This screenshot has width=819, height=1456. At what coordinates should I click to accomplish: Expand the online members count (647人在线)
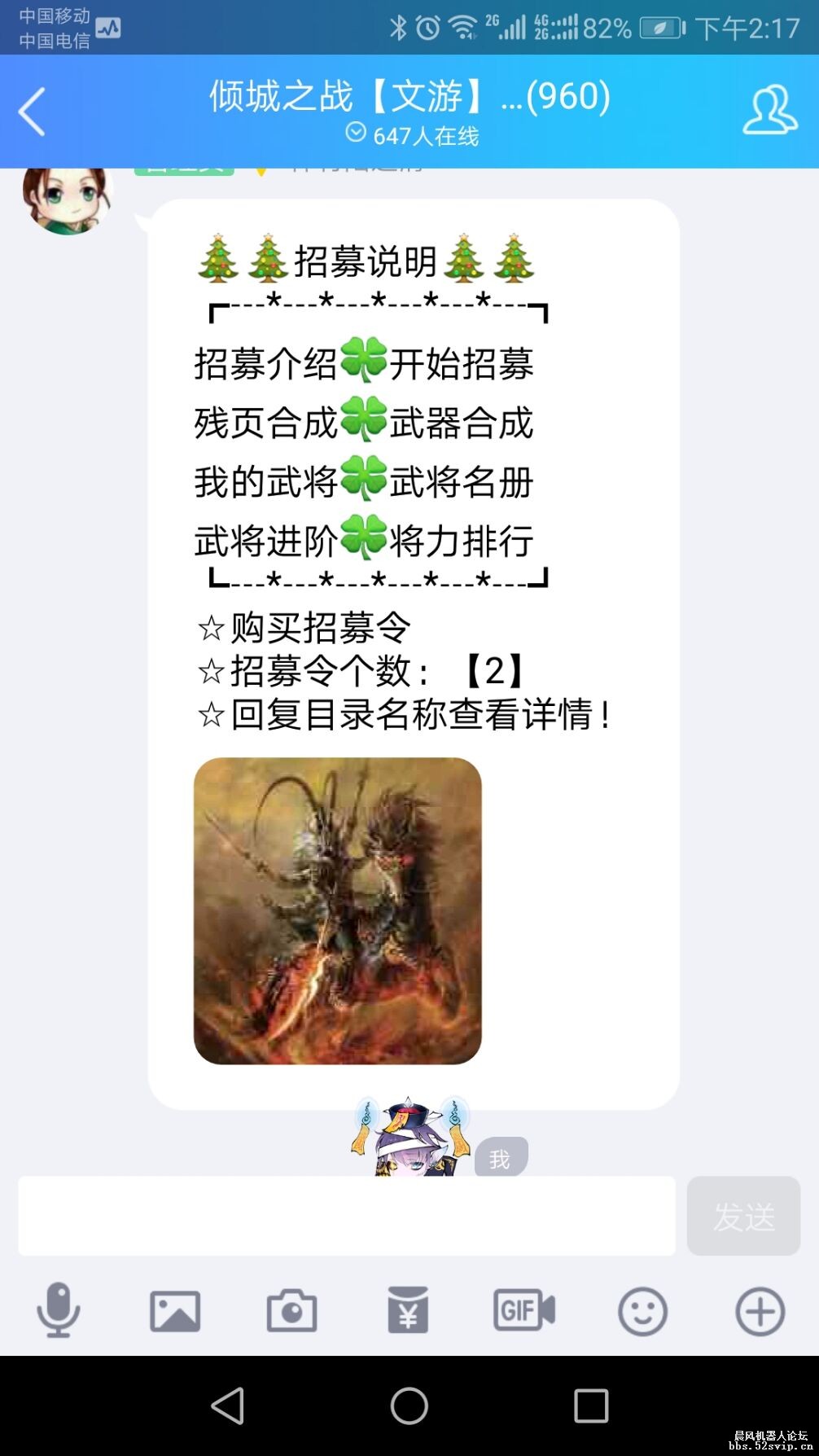(x=409, y=134)
